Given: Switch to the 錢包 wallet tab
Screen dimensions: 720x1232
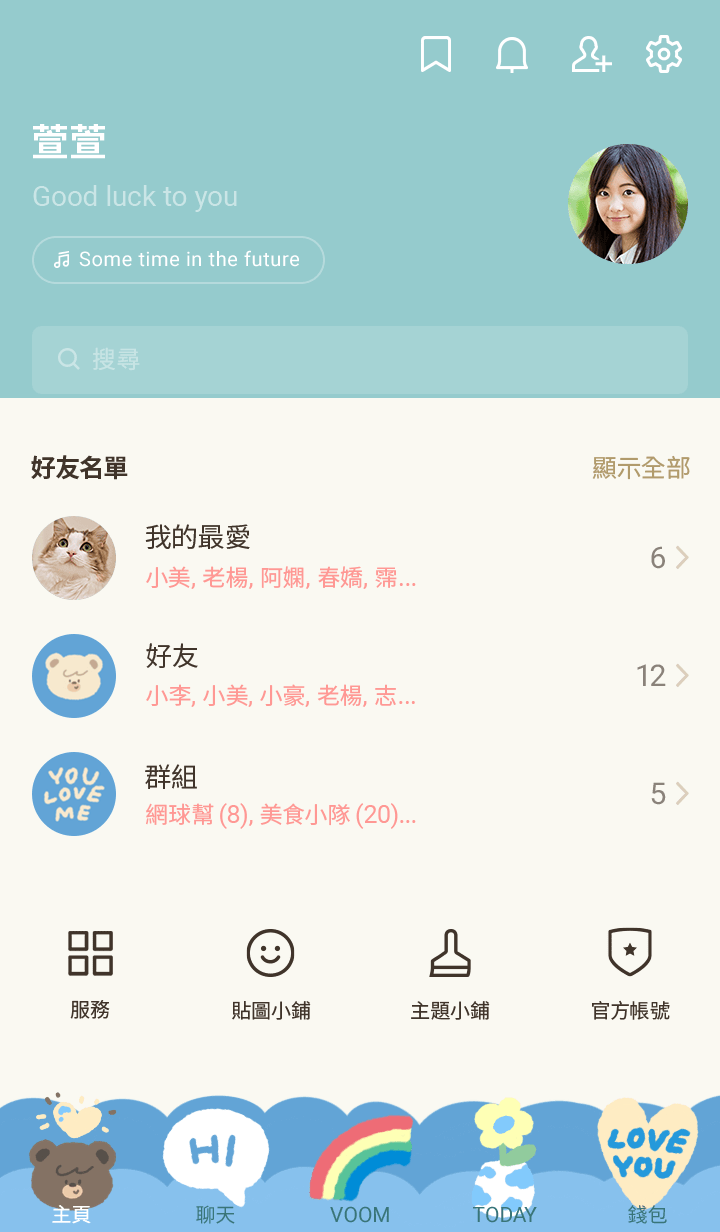Looking at the screenshot, I should (647, 1165).
